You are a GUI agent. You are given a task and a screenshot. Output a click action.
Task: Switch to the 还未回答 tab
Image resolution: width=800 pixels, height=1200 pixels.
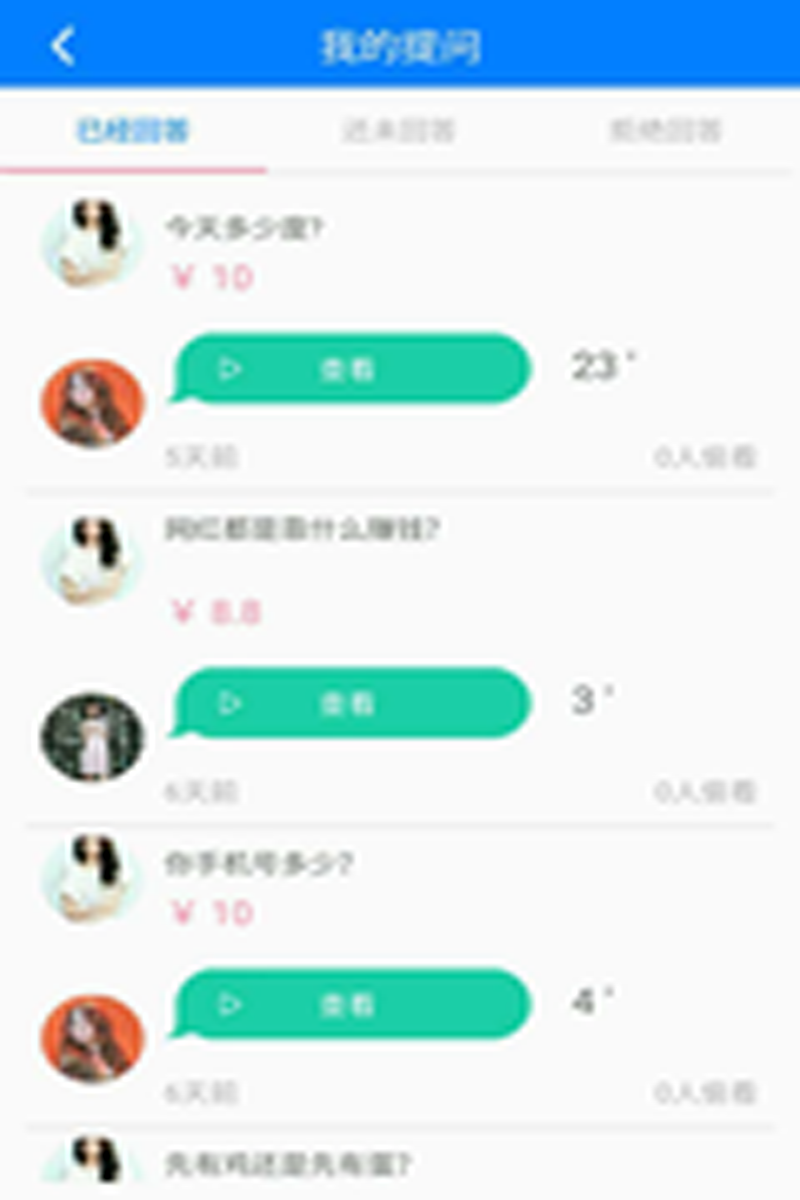tap(399, 131)
